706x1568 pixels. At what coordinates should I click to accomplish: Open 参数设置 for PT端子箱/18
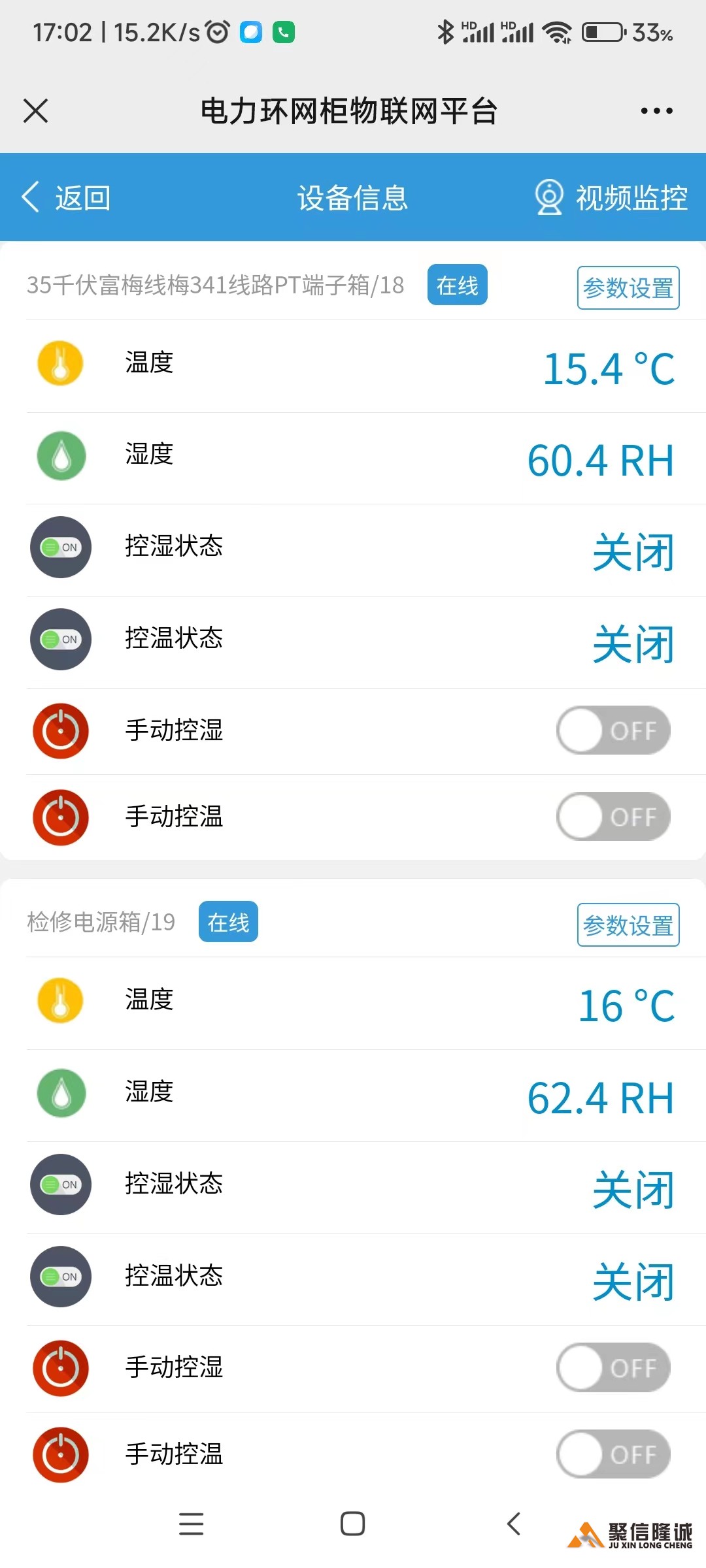(628, 287)
